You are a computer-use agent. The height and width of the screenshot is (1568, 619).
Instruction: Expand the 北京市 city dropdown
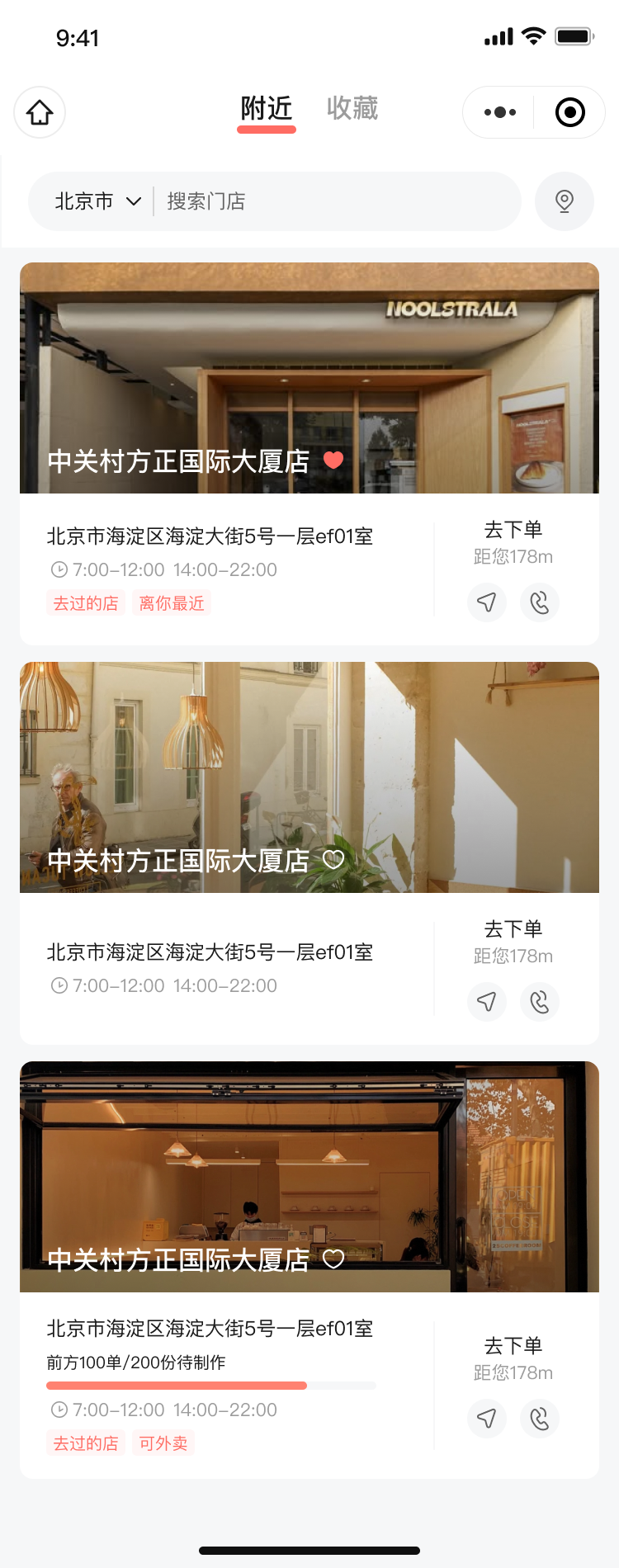(x=98, y=201)
